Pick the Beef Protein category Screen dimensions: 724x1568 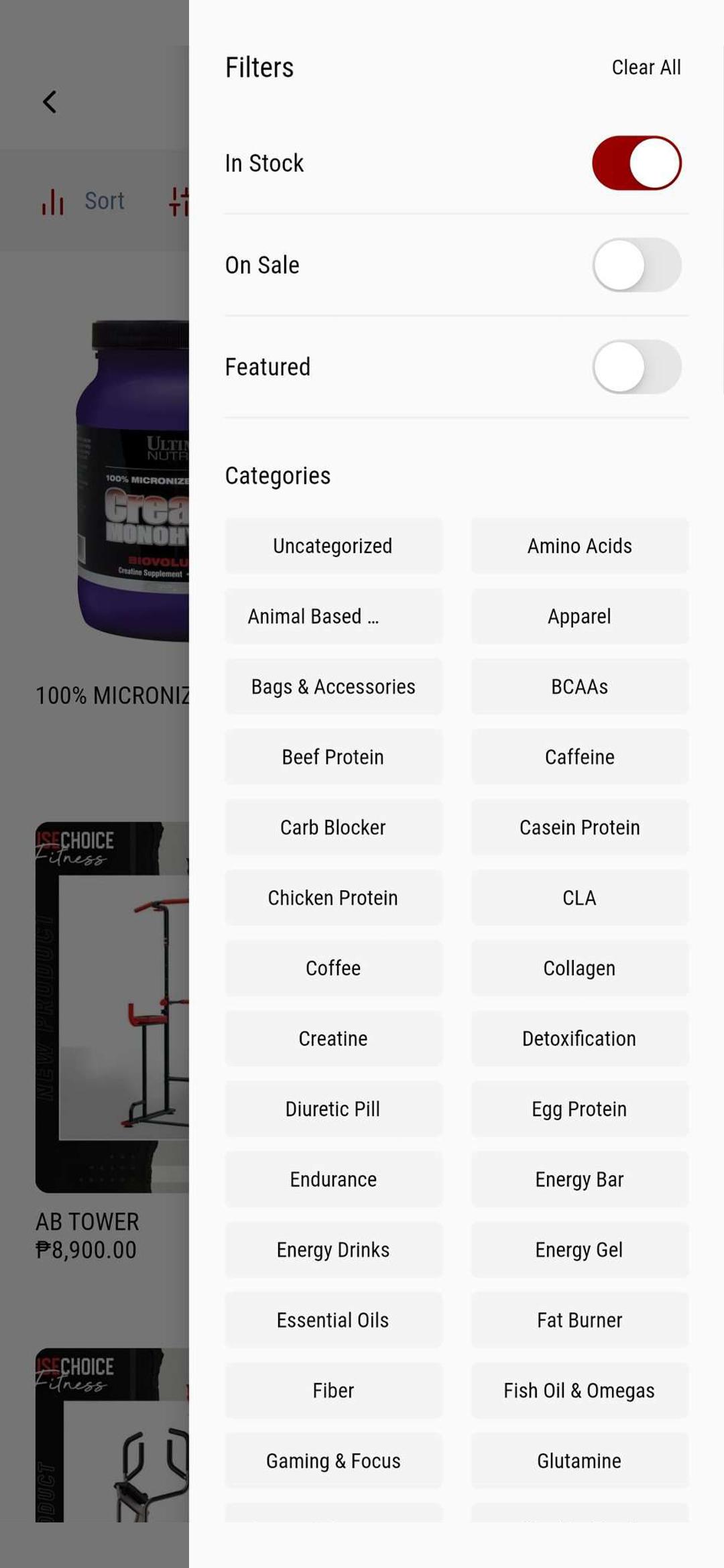tap(333, 757)
